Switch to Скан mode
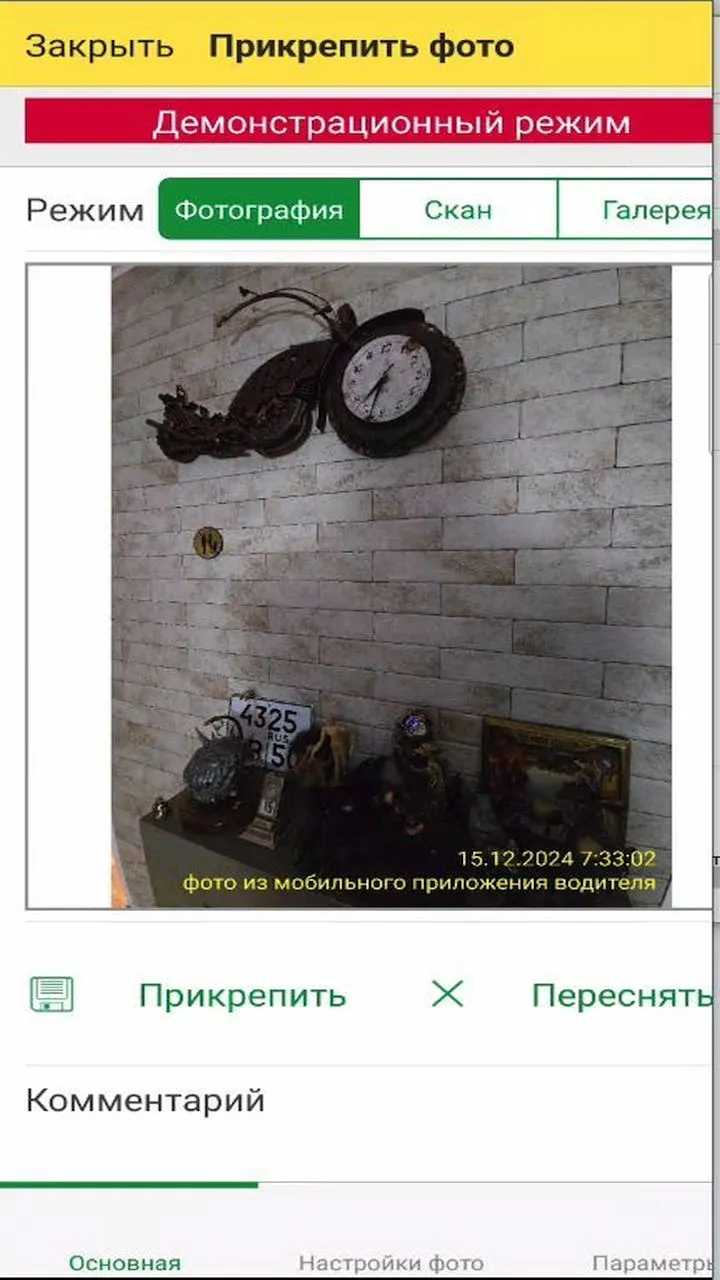The height and width of the screenshot is (1280, 720). [458, 210]
